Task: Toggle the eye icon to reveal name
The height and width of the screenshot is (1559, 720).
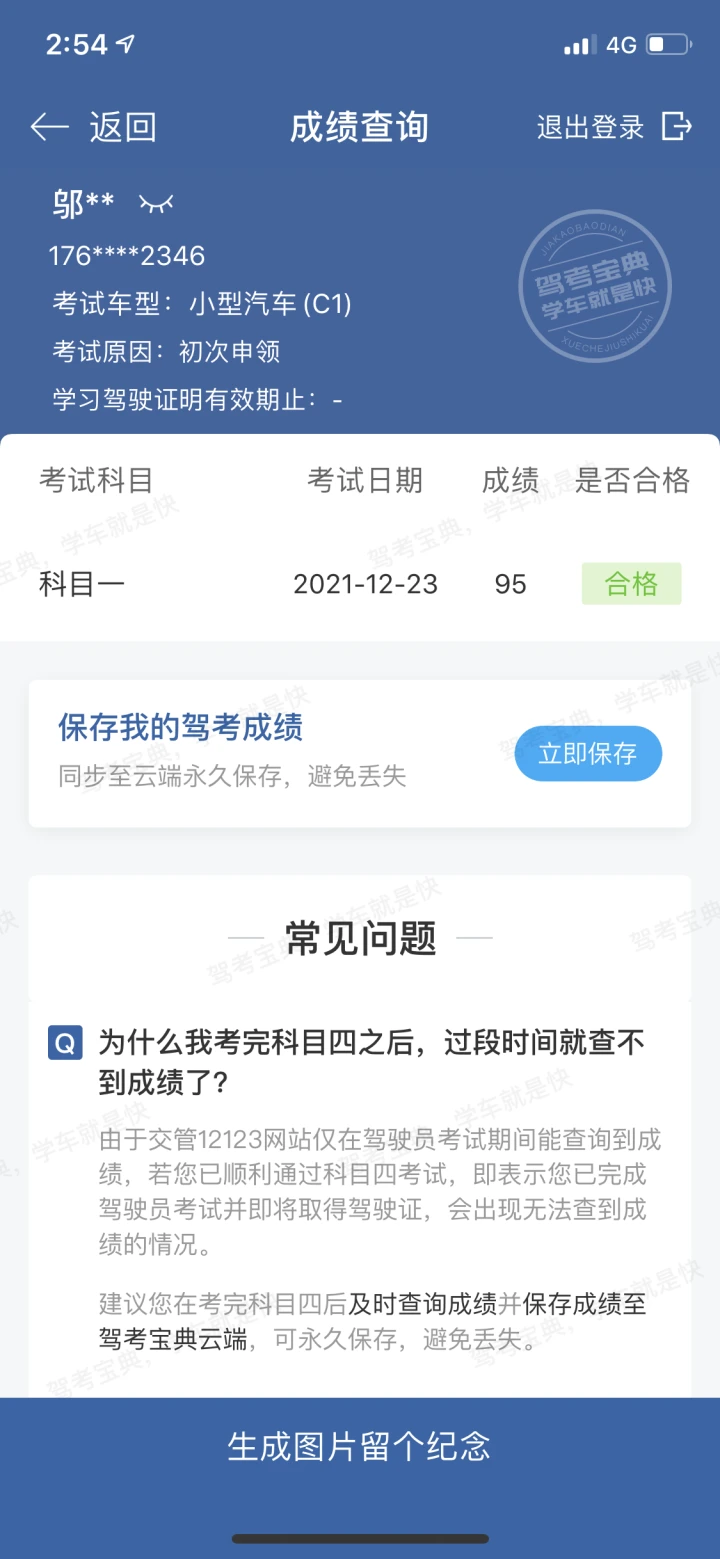Action: (x=156, y=205)
